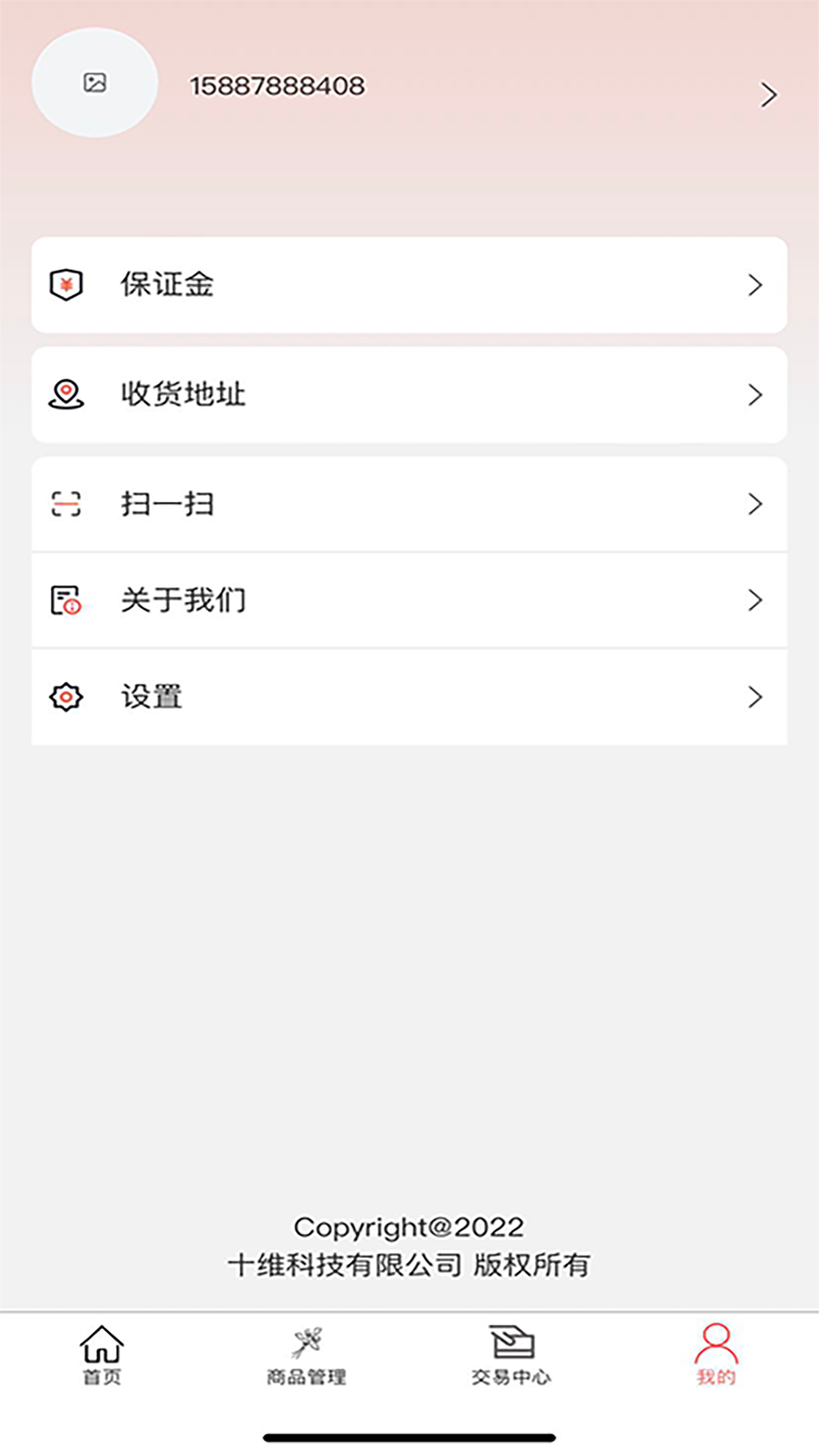Switch to the 首页 home tab

102,1355
